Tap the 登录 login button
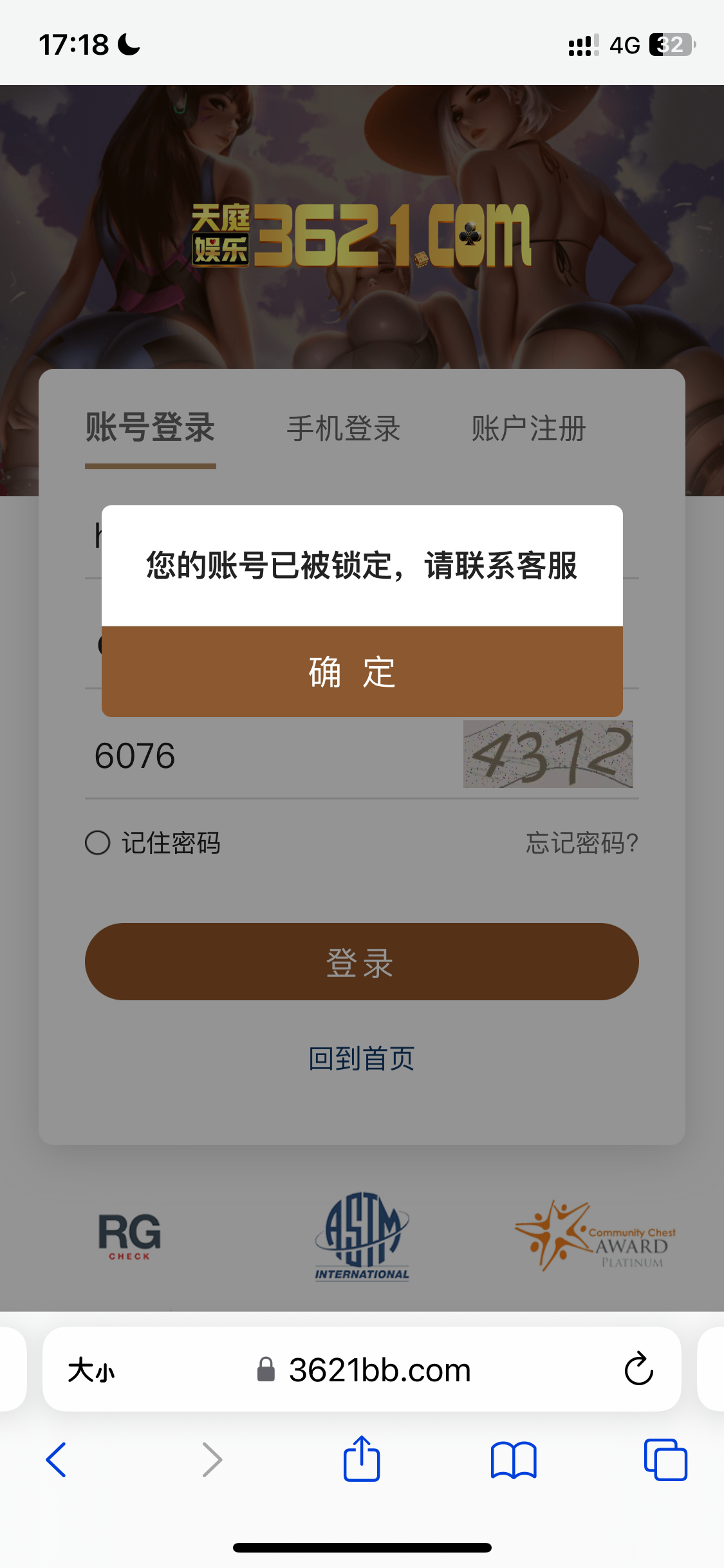 [x=362, y=962]
